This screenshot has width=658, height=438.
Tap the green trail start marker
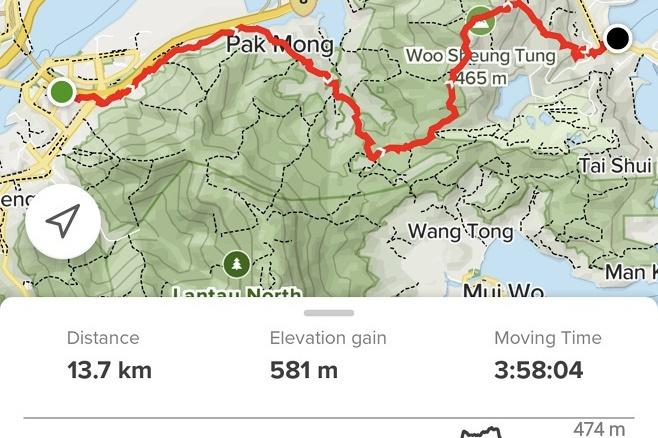tap(62, 92)
